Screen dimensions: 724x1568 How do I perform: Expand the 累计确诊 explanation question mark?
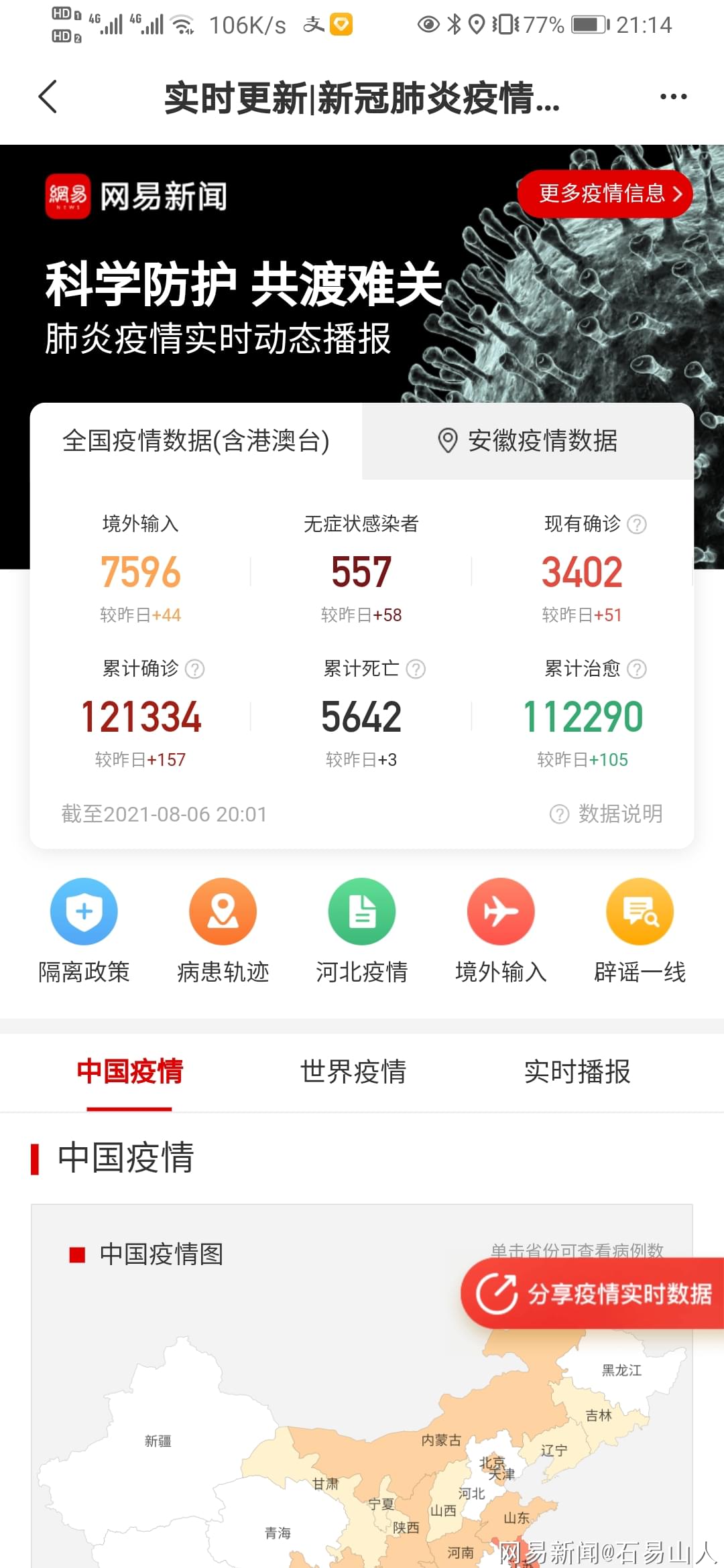pyautogui.click(x=194, y=669)
